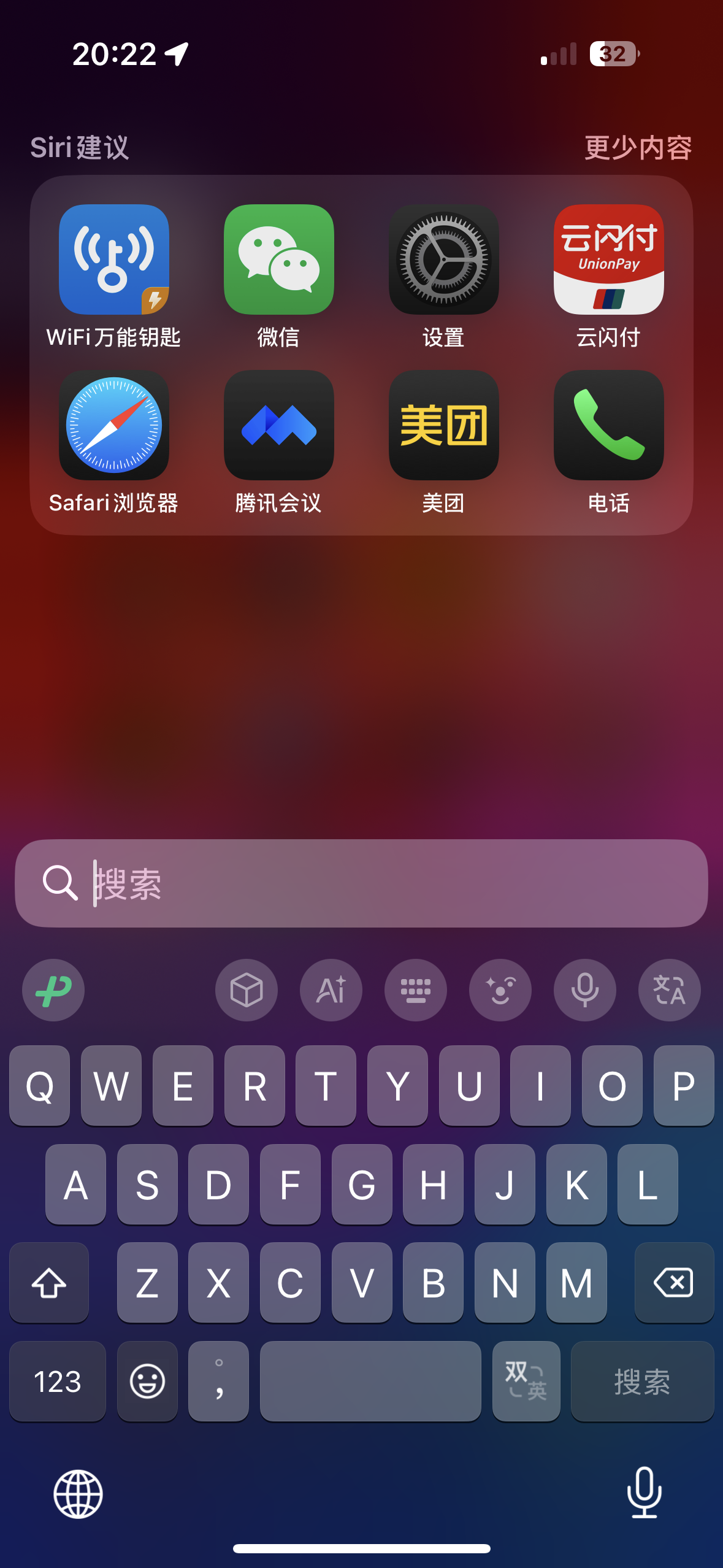Viewport: 723px width, 1568px height.
Task: Focus the 搜索 search field
Action: coord(361,883)
